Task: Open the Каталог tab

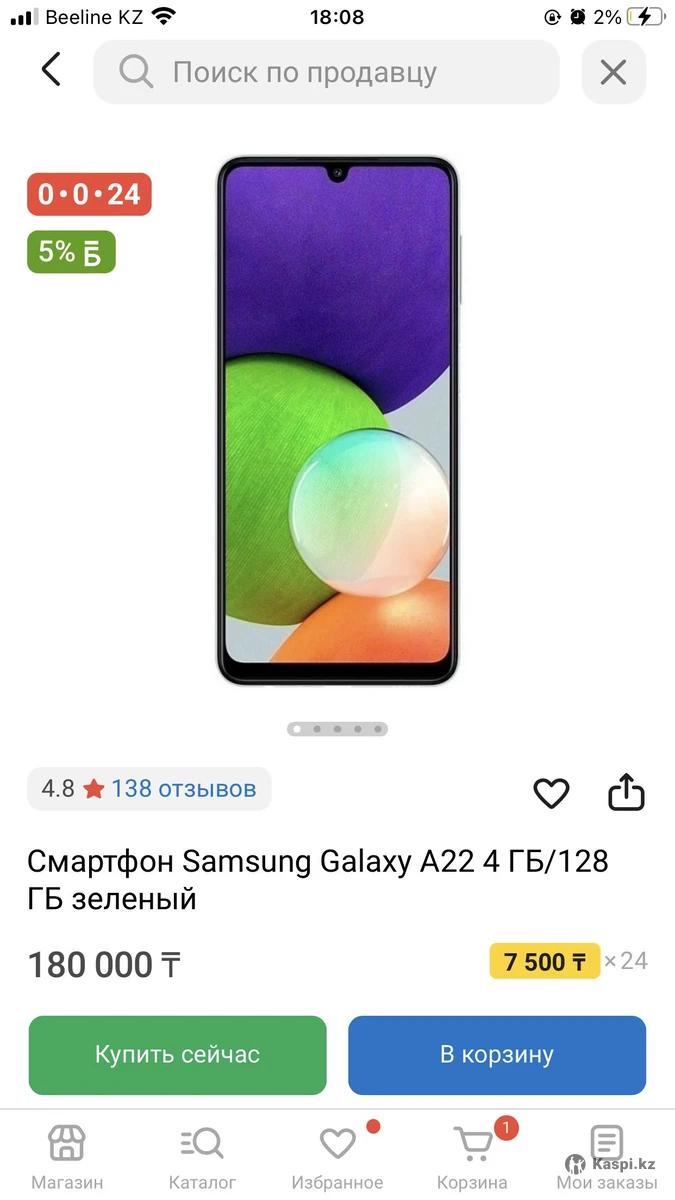Action: point(202,1156)
